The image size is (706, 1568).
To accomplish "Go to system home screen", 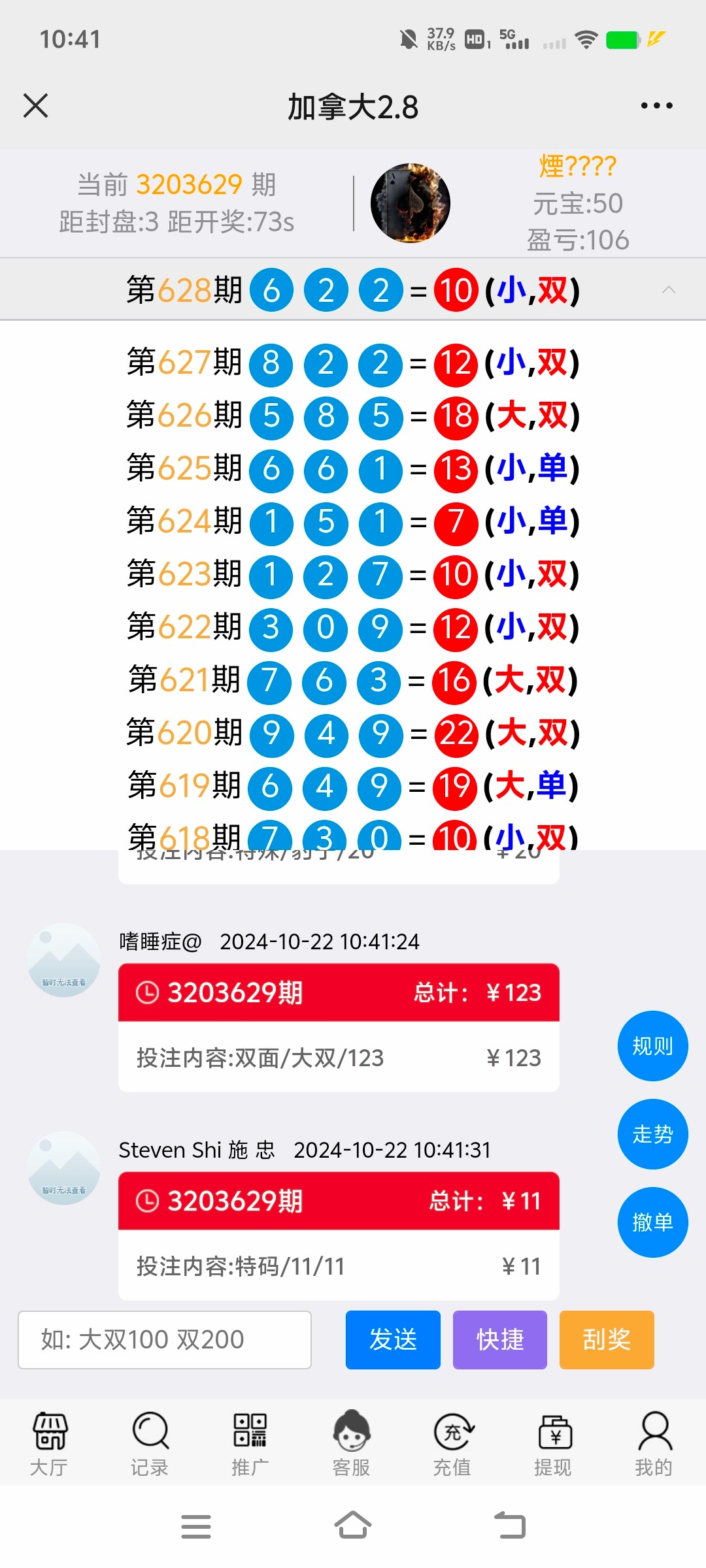I will (353, 1526).
